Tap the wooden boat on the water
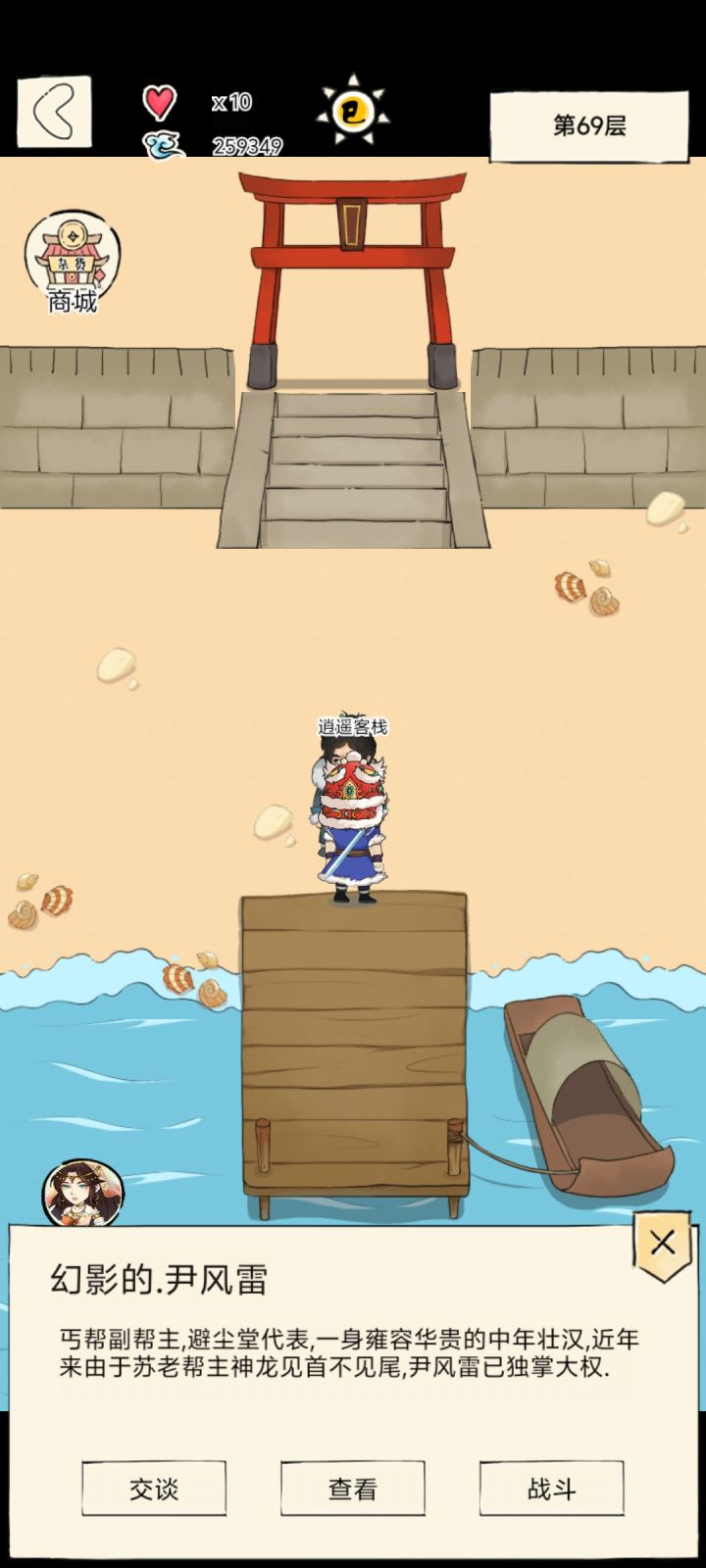Viewport: 706px width, 1568px height. (x=588, y=1088)
